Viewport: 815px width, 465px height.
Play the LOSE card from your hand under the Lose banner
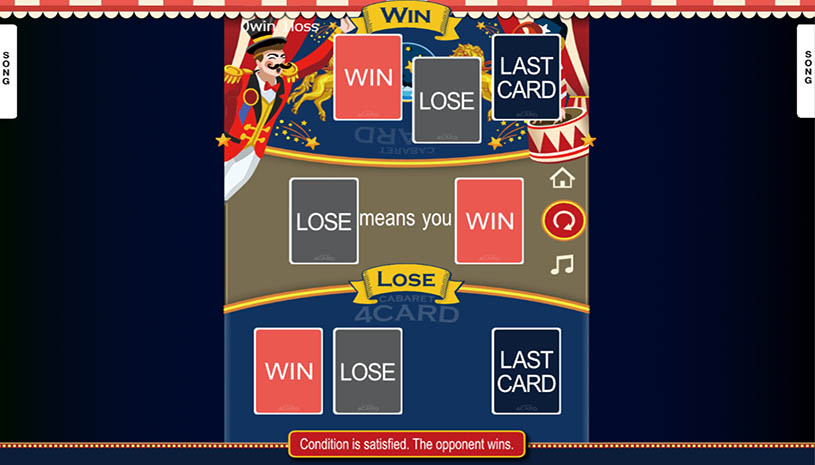[x=367, y=371]
